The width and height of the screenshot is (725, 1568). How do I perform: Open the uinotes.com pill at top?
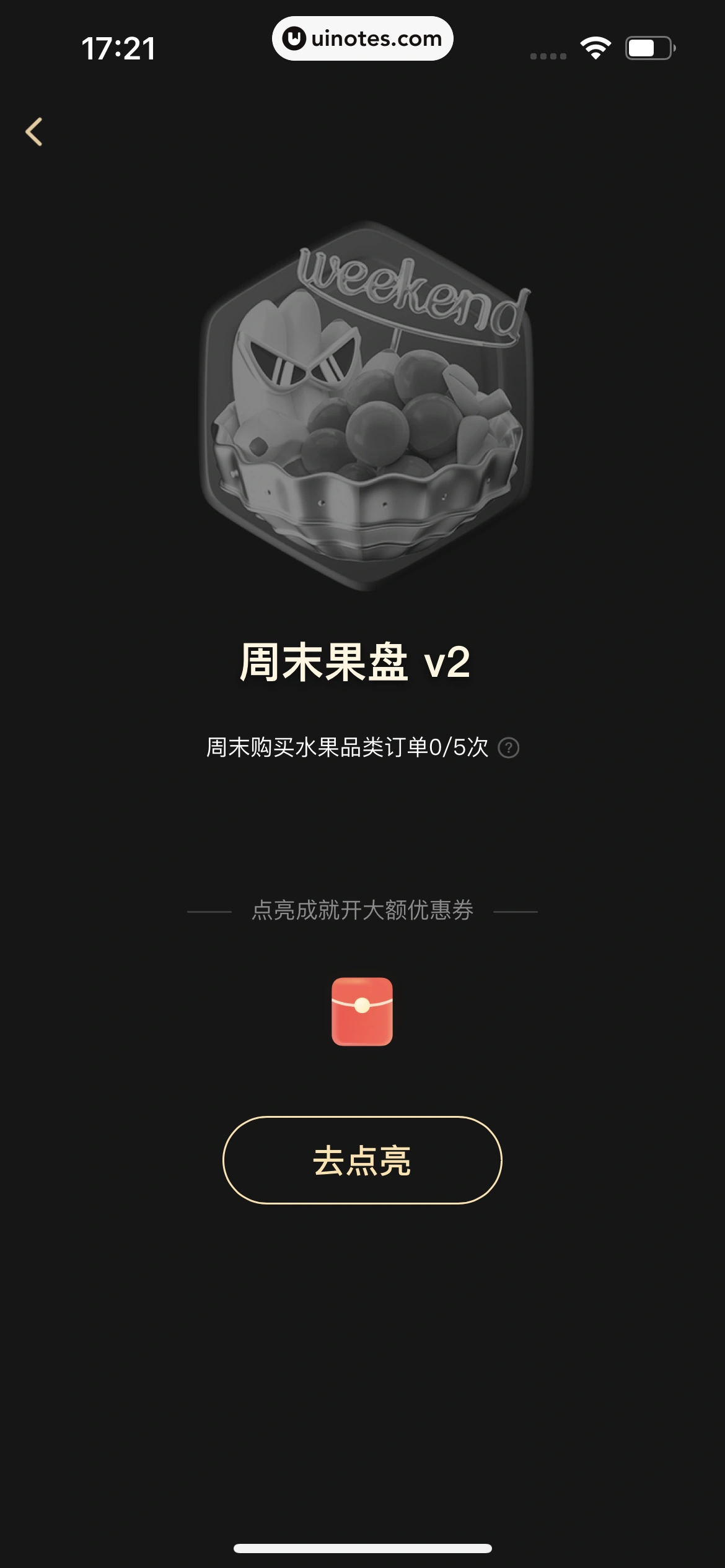coord(362,39)
